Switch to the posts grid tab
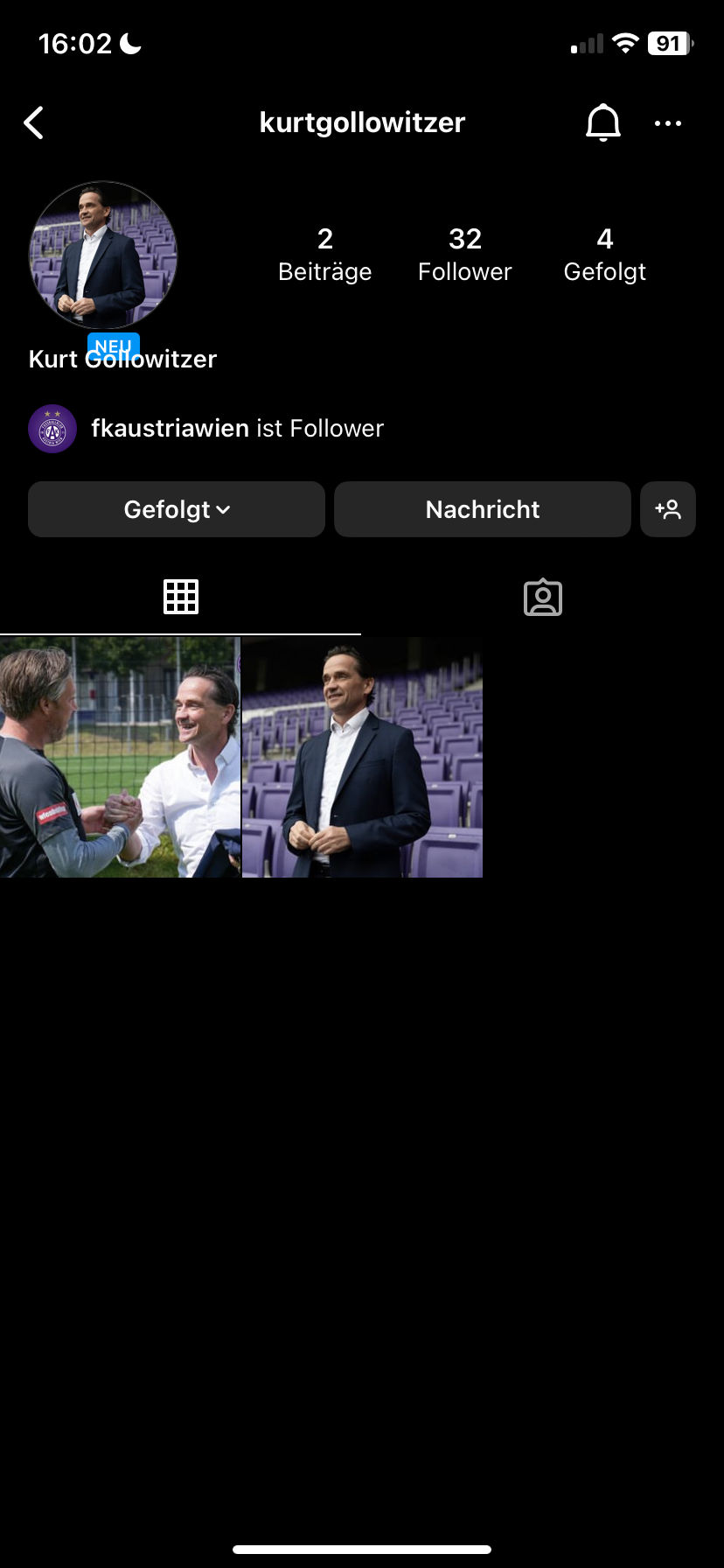724x1568 pixels. (x=181, y=597)
